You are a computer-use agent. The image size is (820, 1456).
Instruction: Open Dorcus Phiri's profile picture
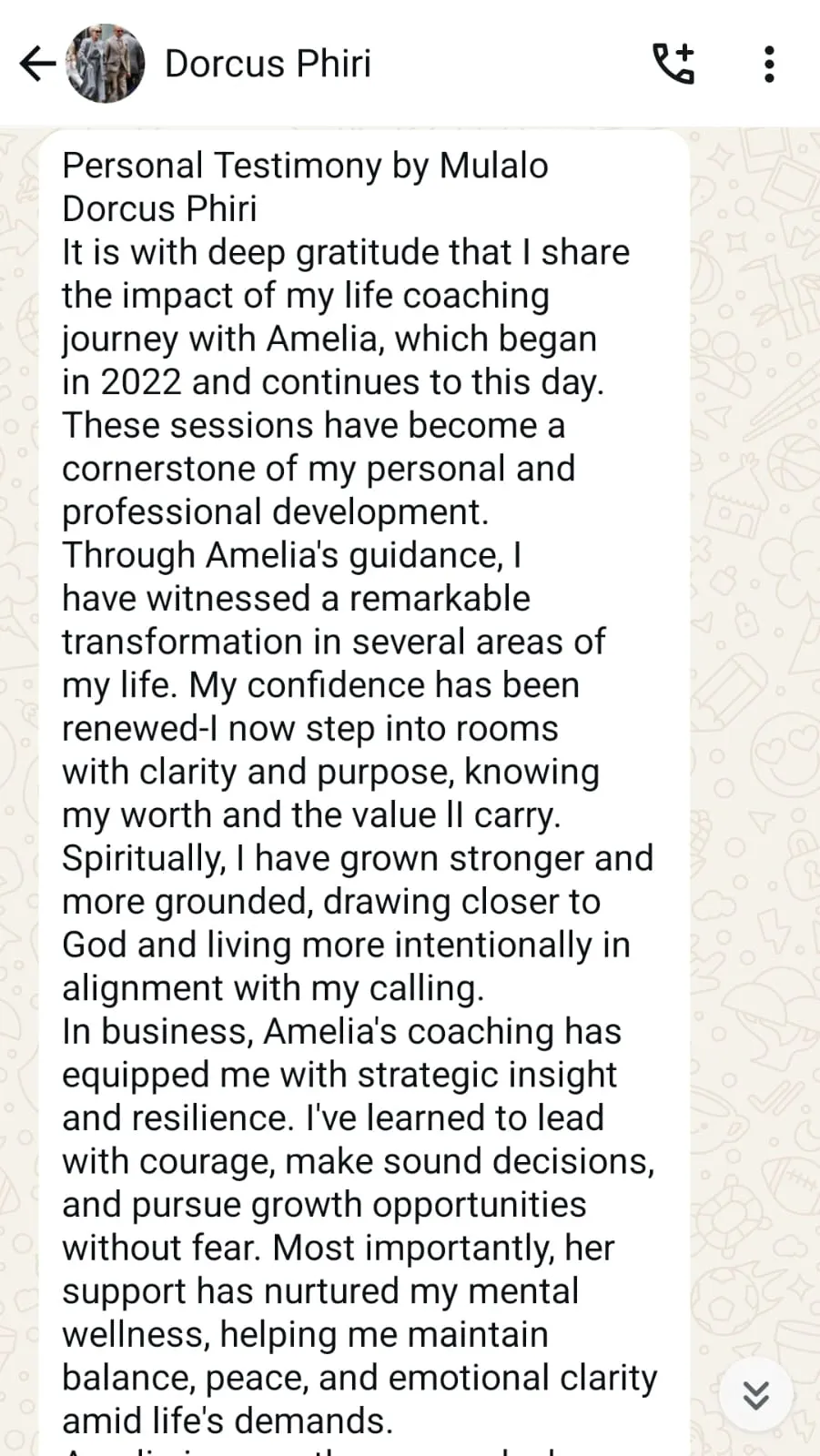coord(106,64)
